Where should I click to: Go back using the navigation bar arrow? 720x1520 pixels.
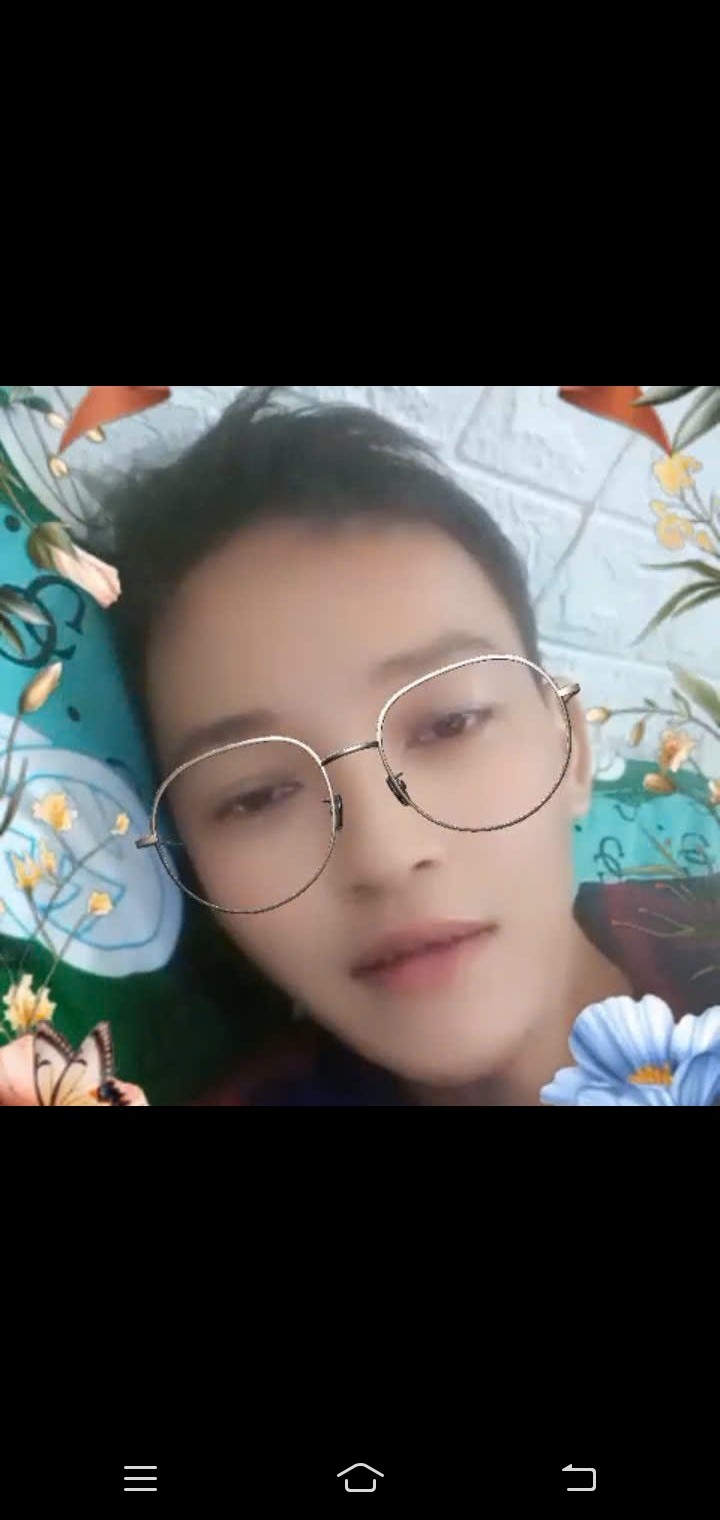click(579, 1477)
